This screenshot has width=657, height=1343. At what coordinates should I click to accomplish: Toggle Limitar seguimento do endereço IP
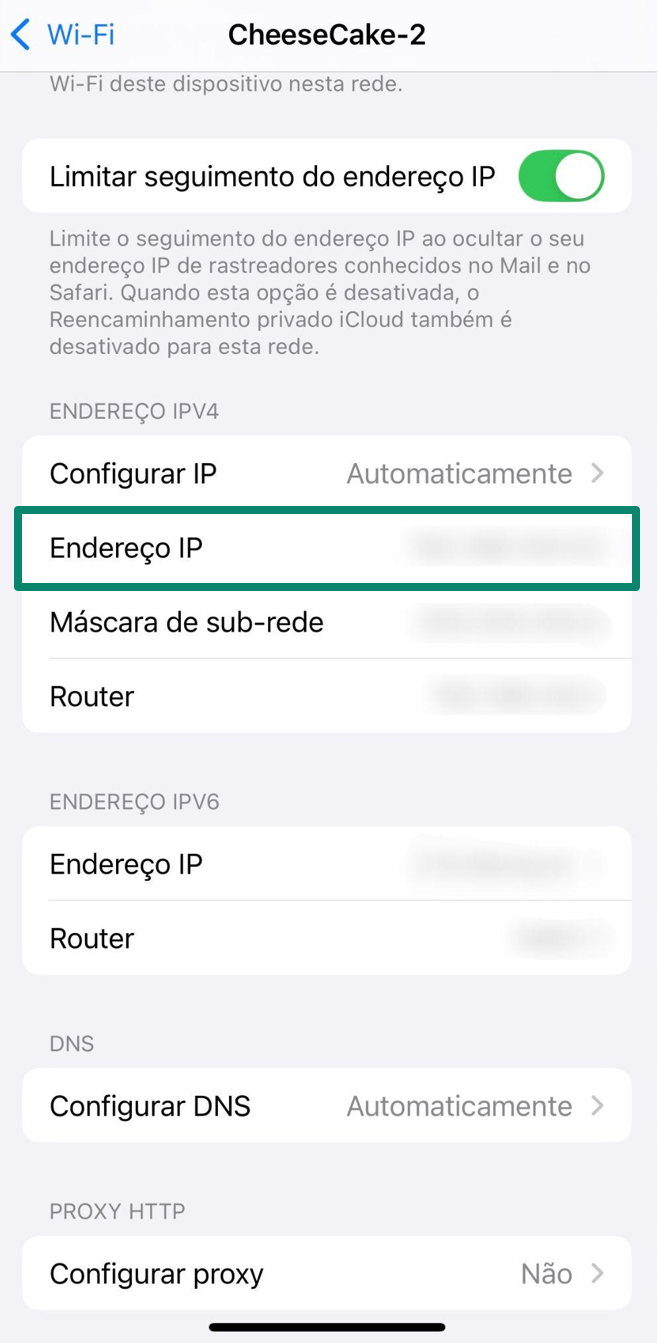point(560,177)
